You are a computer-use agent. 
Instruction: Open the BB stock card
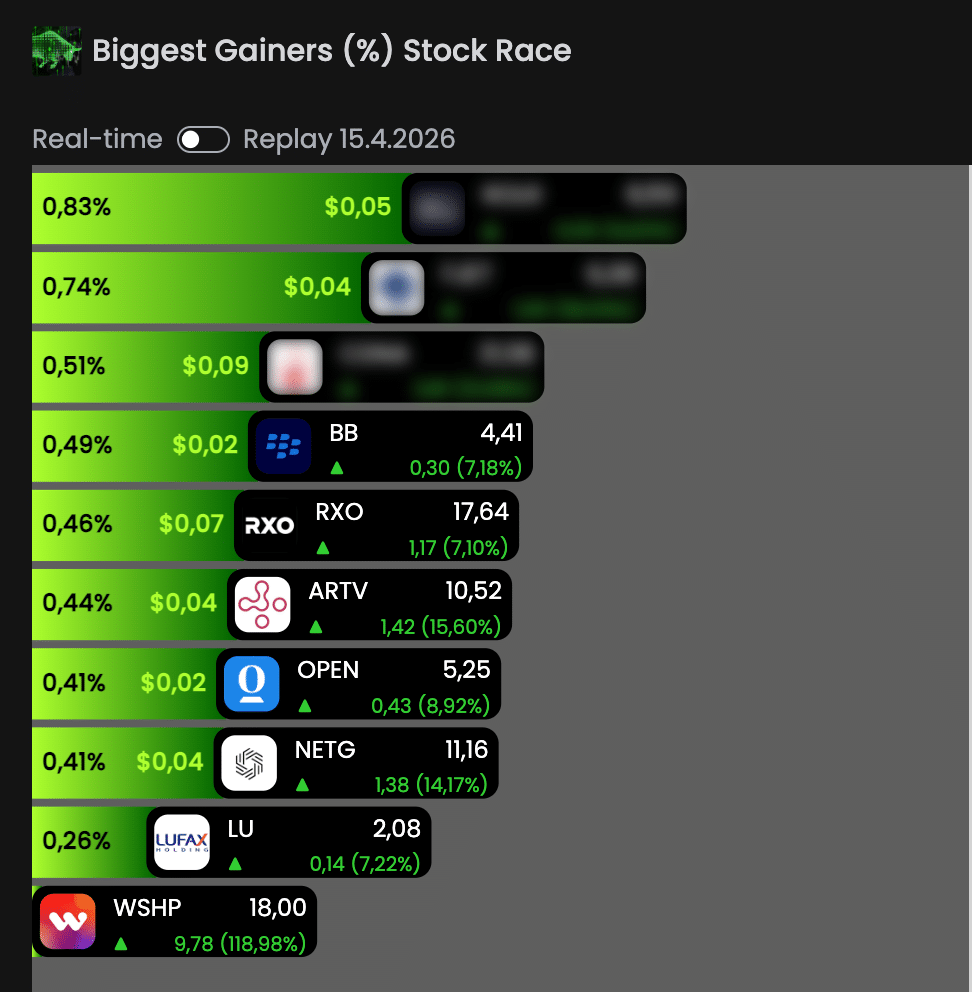click(x=390, y=446)
